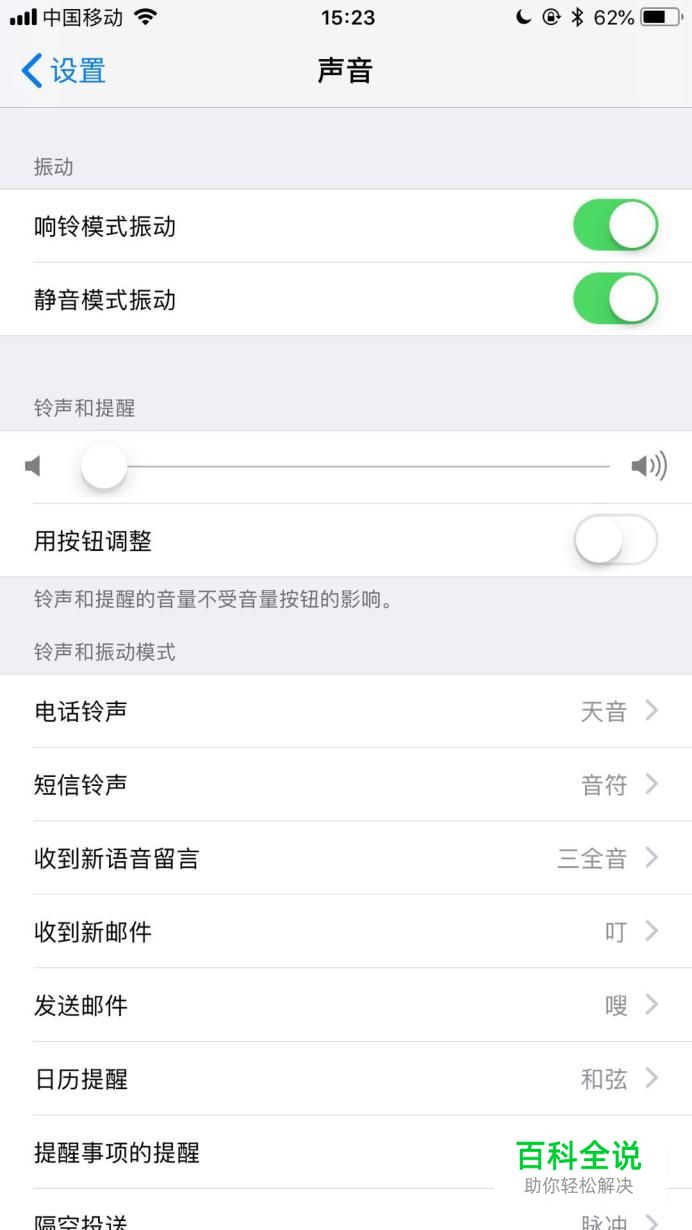Select 收到新语音留言 row
Viewport: 692px width, 1230px height.
(x=346, y=858)
